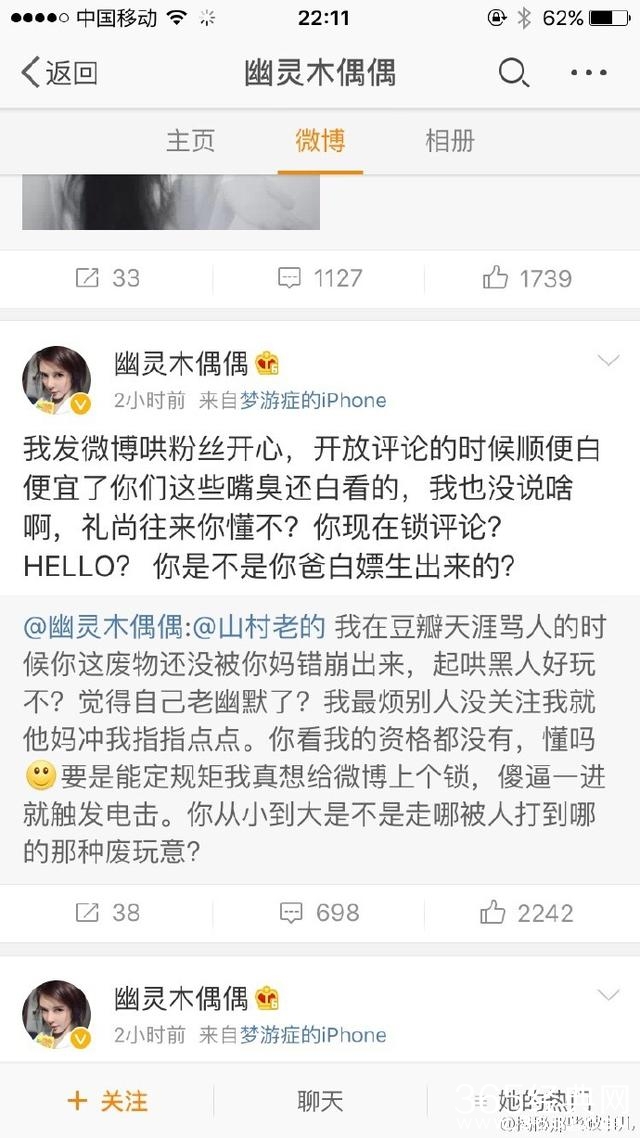
Task: Select the 微博 tab
Action: click(320, 141)
